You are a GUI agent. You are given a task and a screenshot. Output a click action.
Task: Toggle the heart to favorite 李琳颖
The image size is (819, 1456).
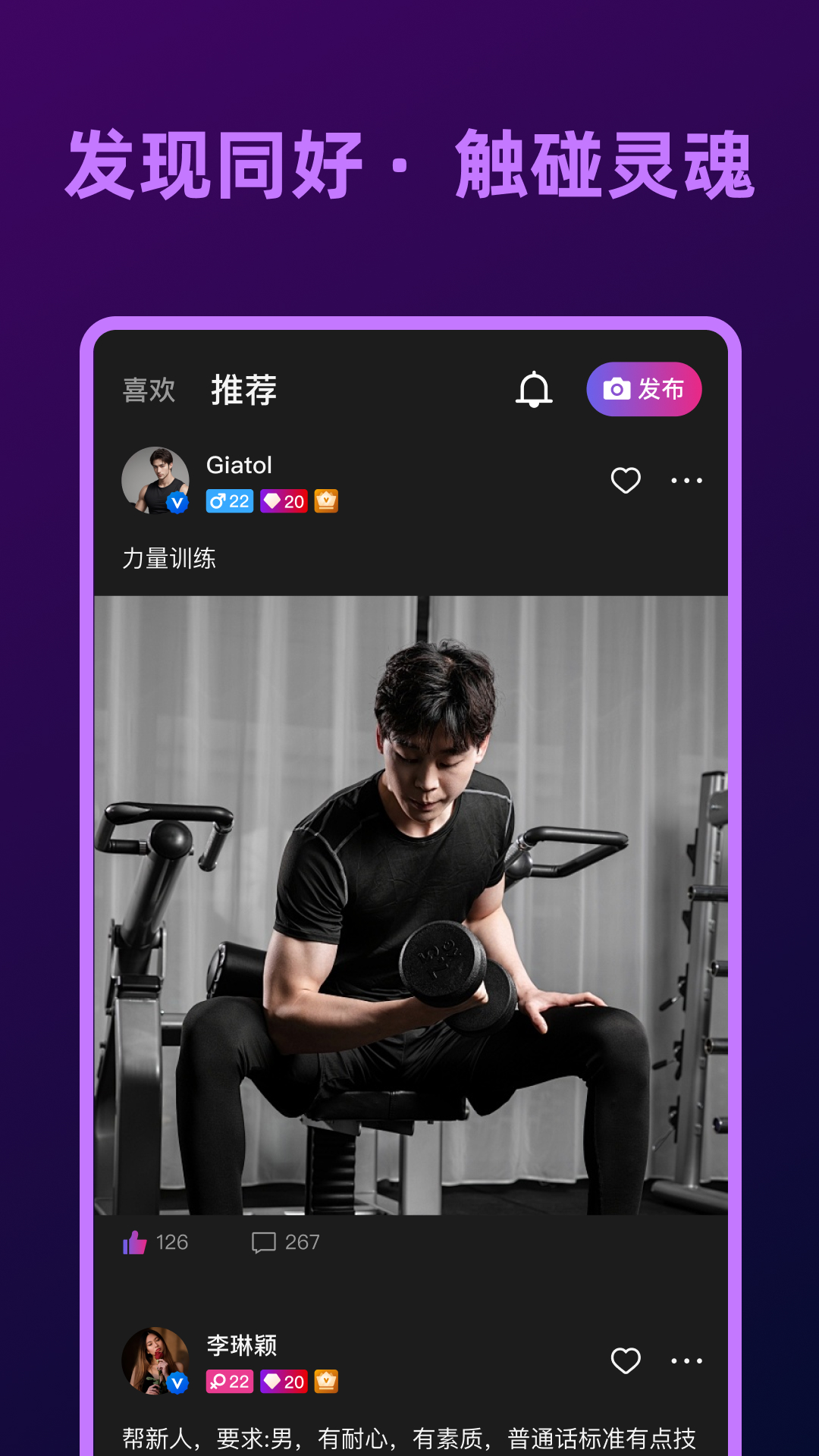tap(626, 1359)
